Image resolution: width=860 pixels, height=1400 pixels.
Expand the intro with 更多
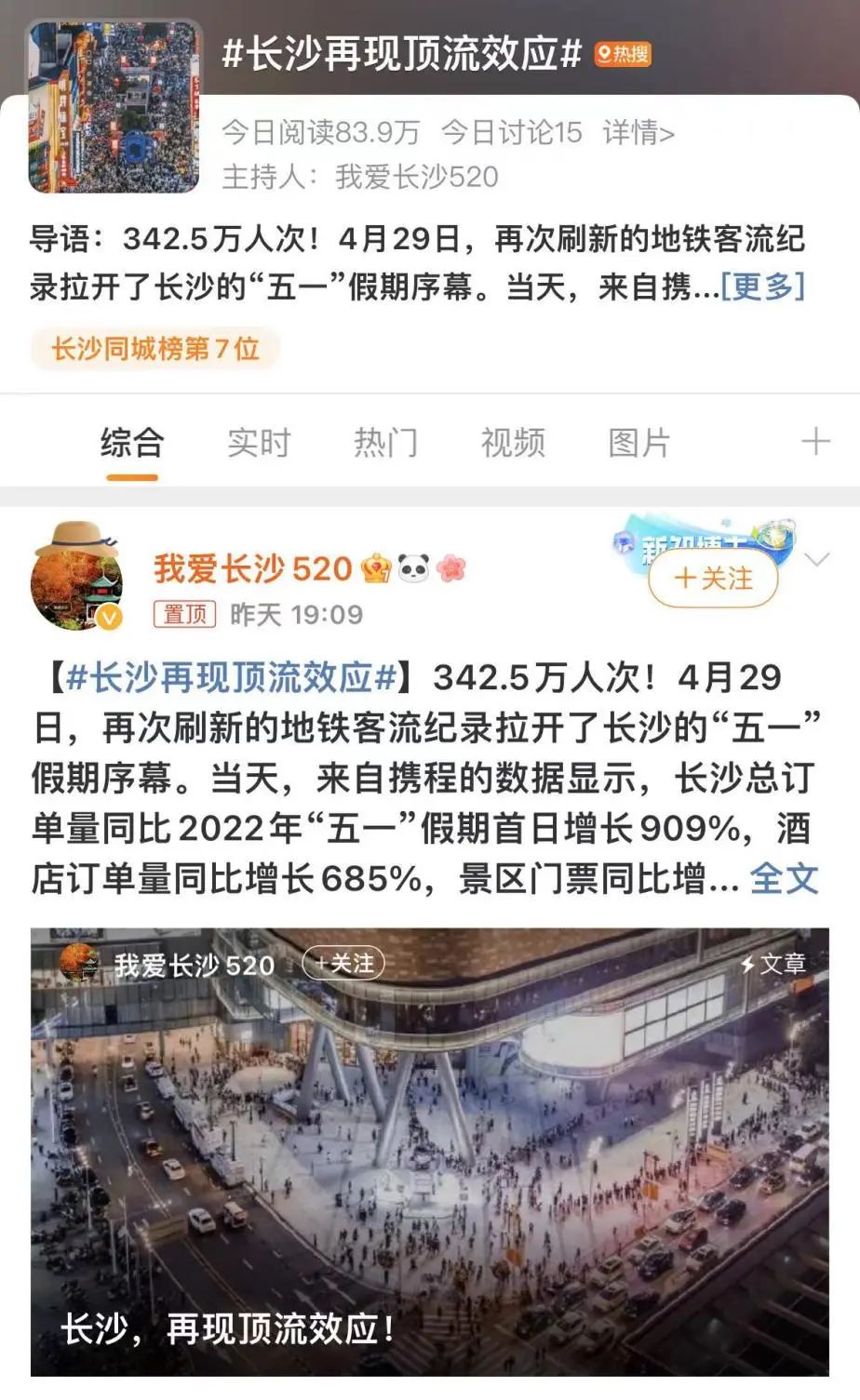click(762, 287)
